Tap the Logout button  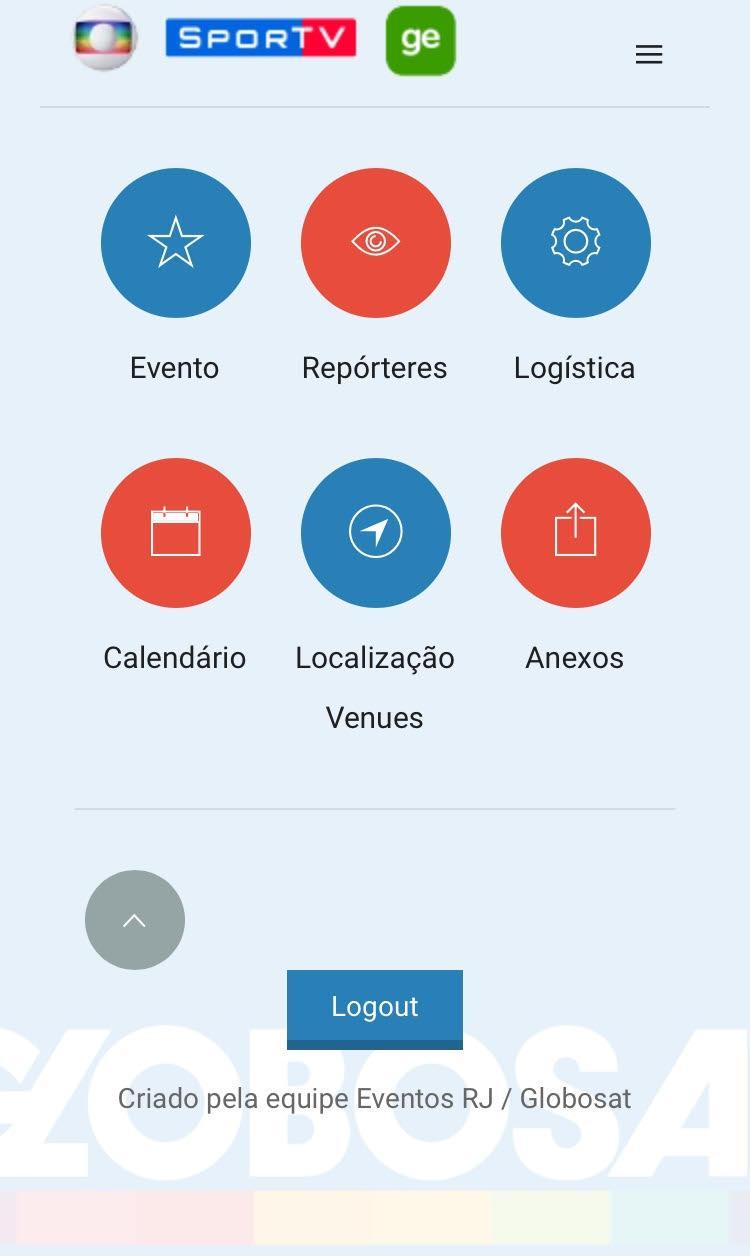tap(375, 1007)
